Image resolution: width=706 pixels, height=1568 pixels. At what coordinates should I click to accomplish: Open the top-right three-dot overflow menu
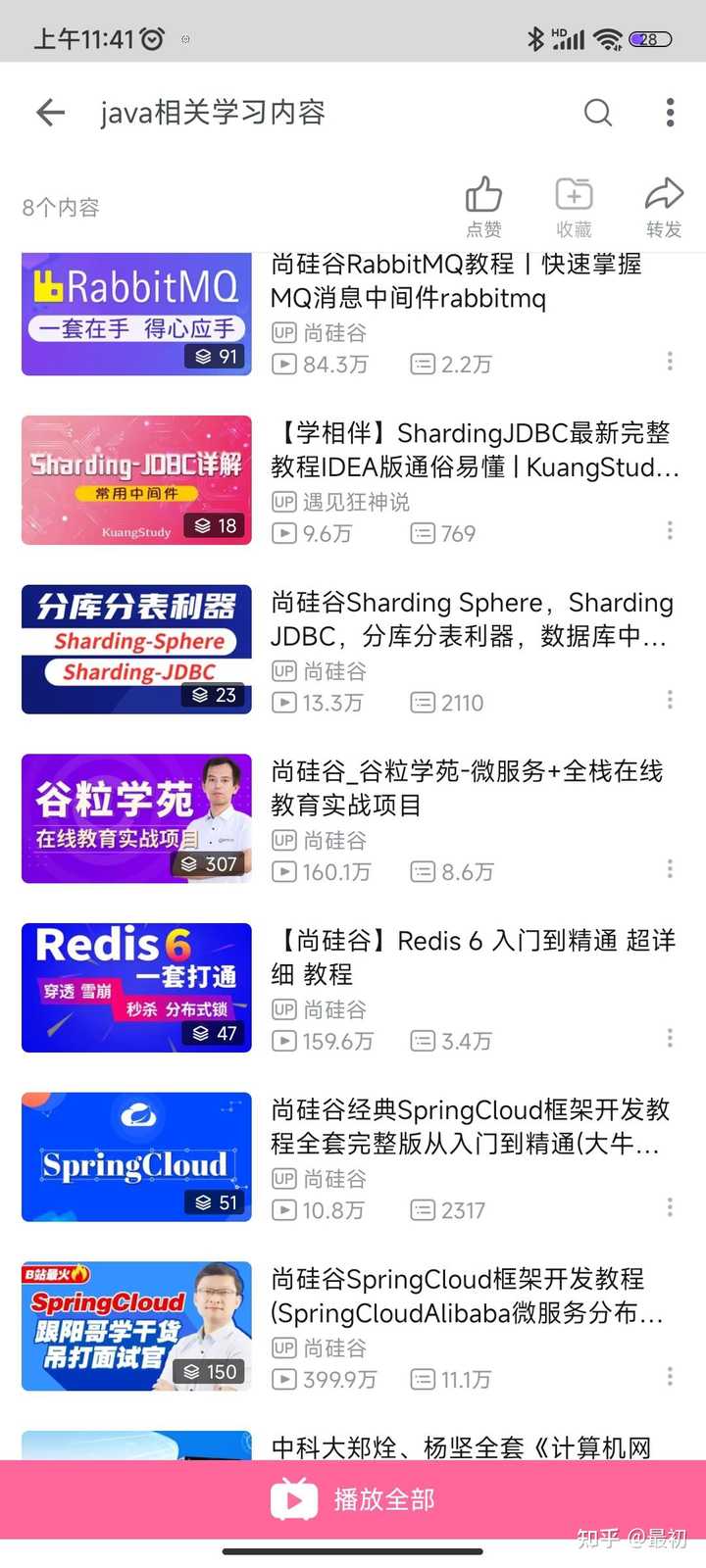[x=670, y=112]
